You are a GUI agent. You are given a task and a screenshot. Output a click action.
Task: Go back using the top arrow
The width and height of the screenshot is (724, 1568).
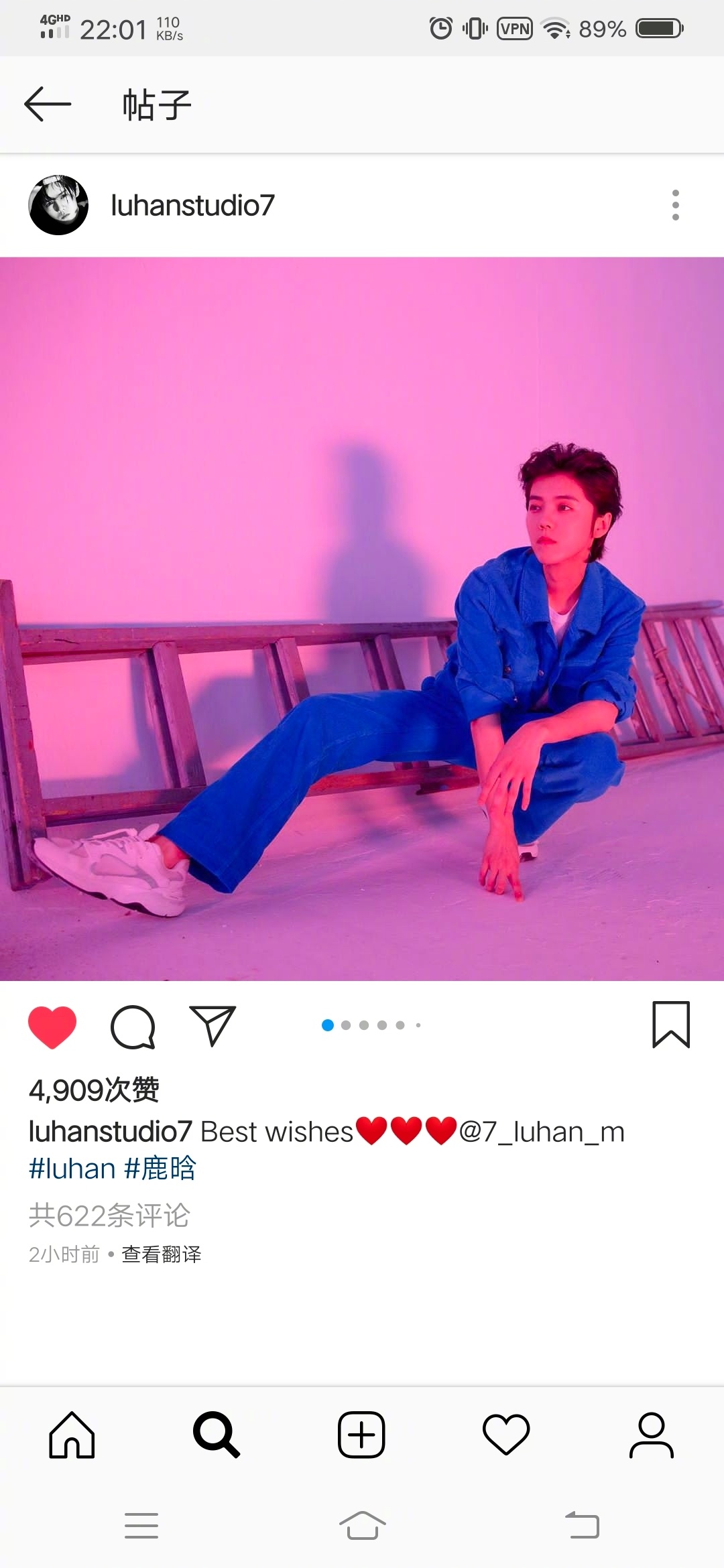coord(48,105)
